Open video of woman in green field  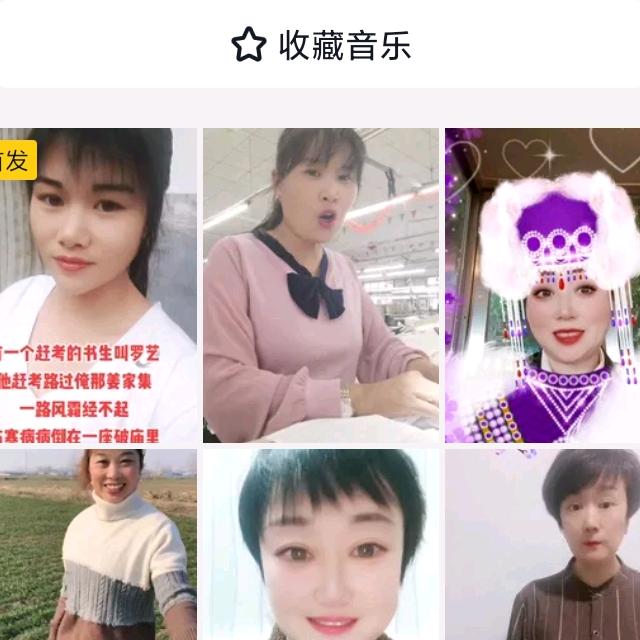pos(98,544)
